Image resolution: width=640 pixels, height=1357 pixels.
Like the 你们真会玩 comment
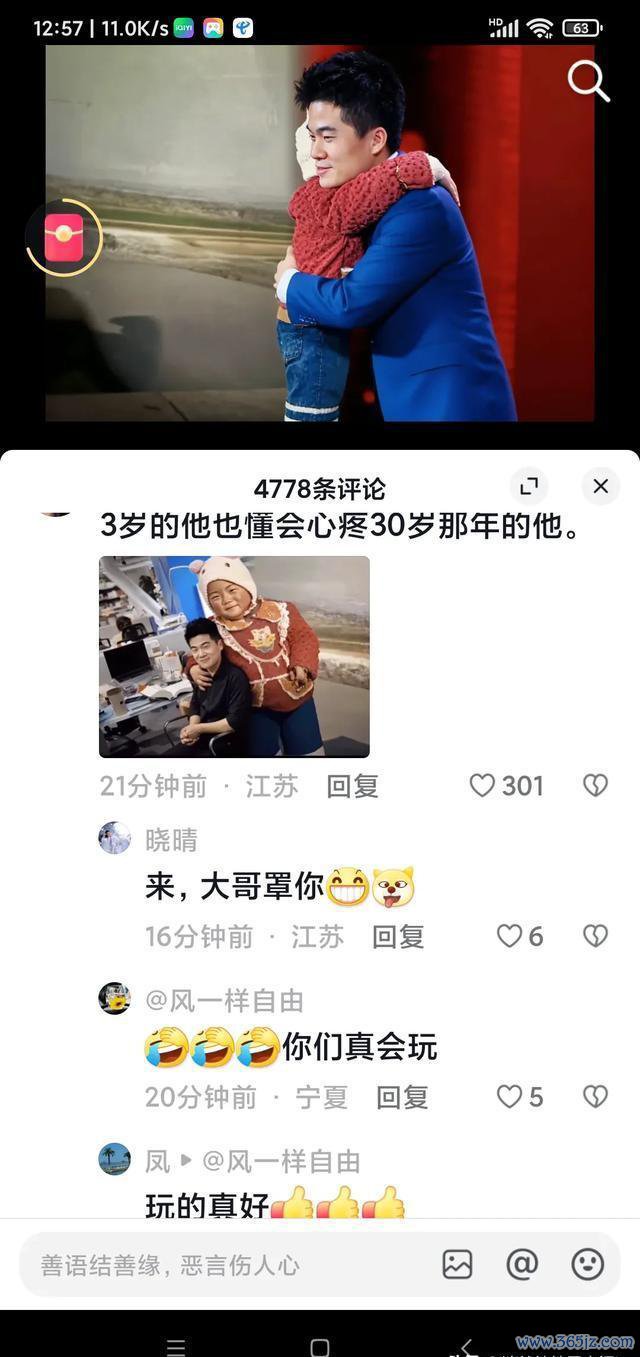coord(510,1097)
